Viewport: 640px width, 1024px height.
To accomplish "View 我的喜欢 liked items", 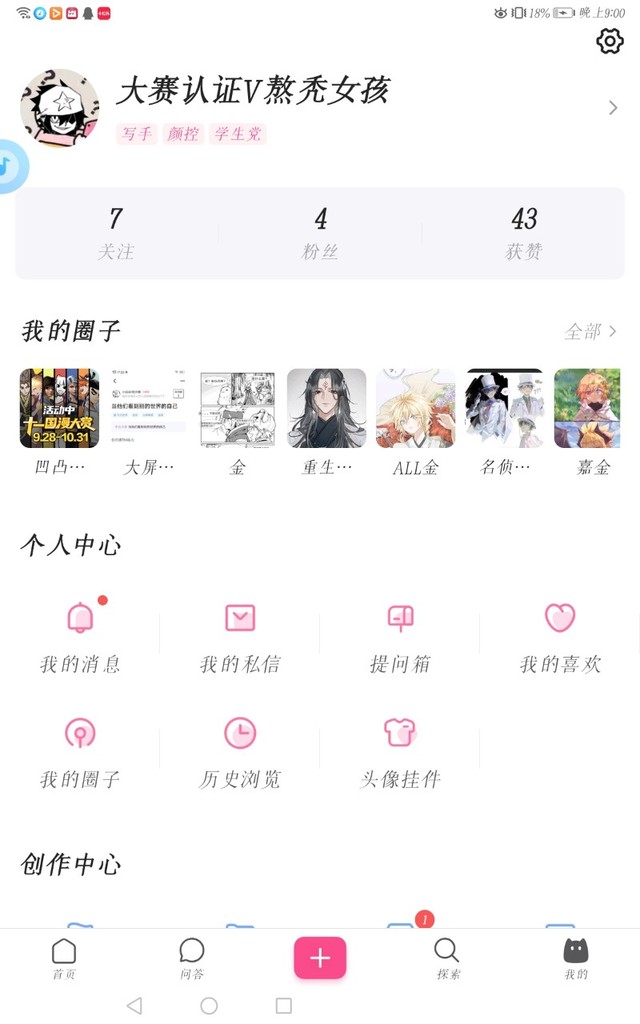I will point(560,635).
